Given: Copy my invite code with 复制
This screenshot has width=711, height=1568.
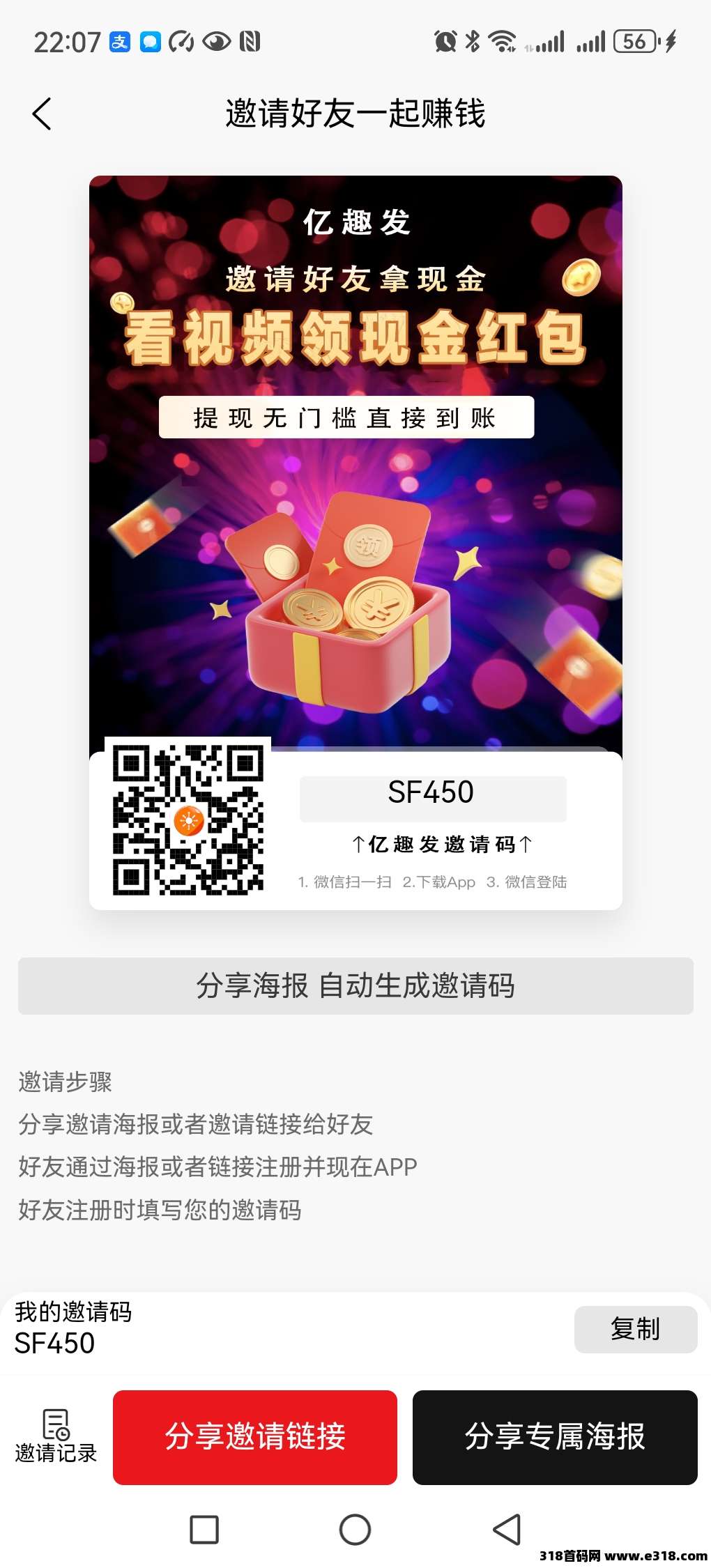Looking at the screenshot, I should 635,1329.
